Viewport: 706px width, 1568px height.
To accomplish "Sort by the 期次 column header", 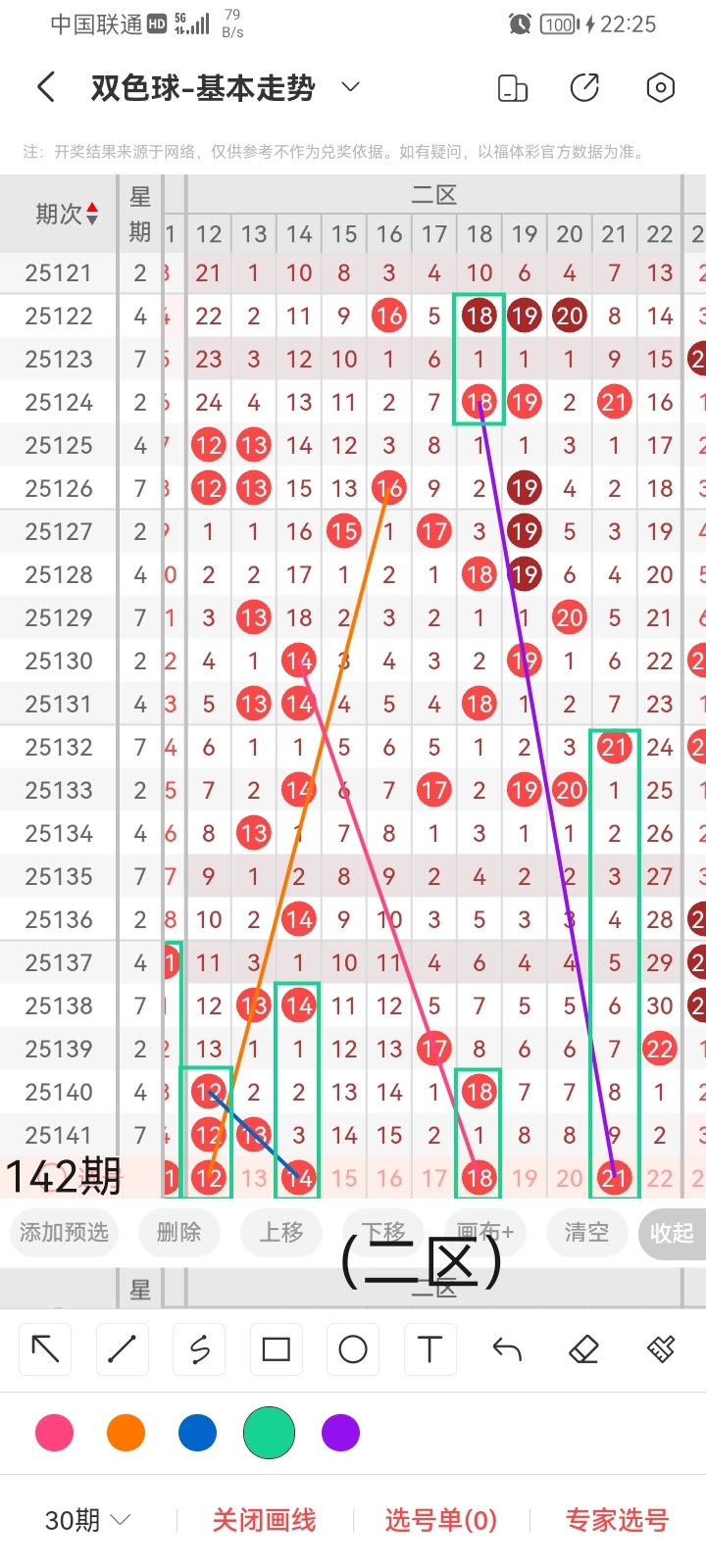I will coord(66,214).
